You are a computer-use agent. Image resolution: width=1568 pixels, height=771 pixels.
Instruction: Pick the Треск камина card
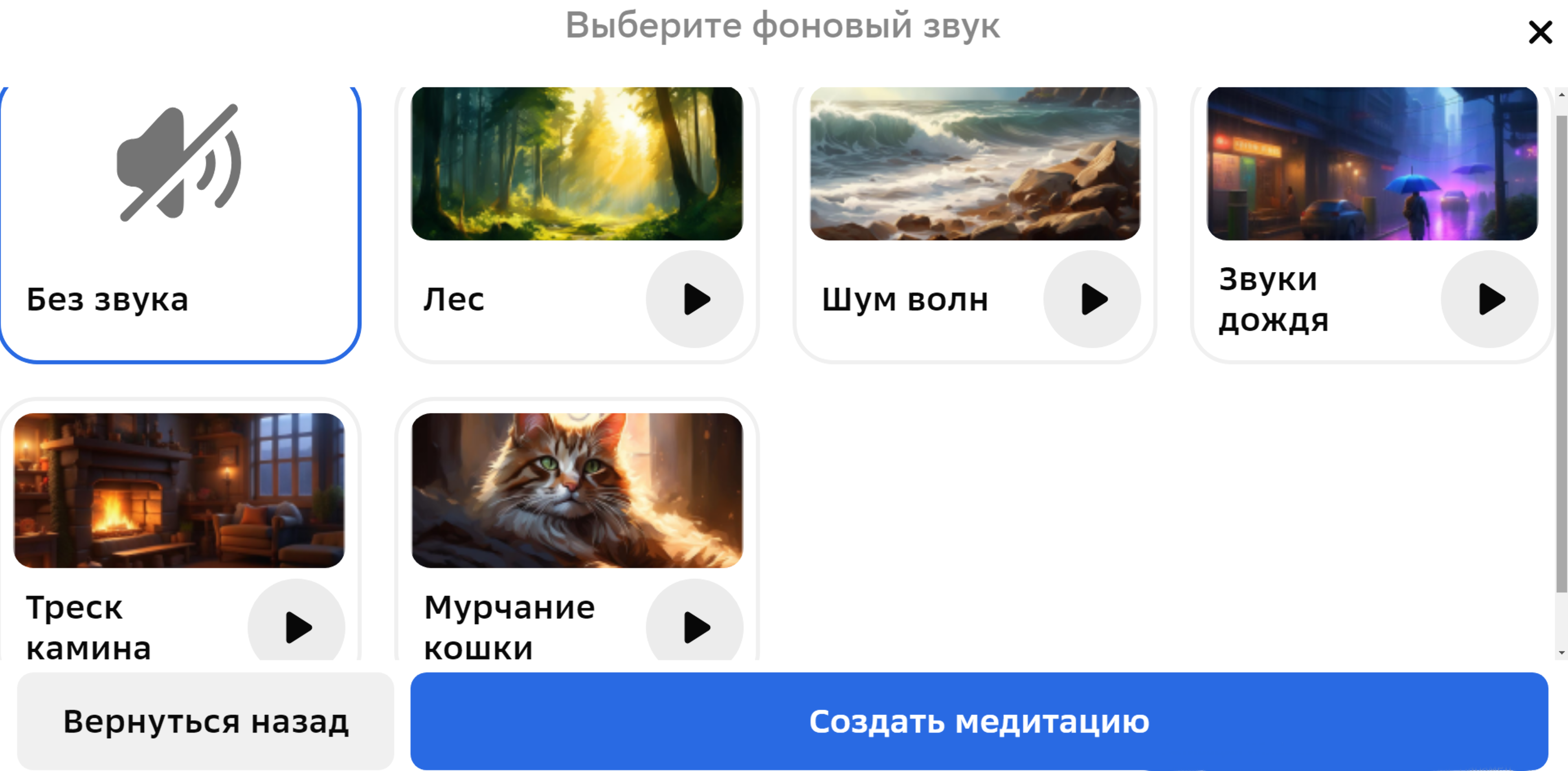point(179,490)
